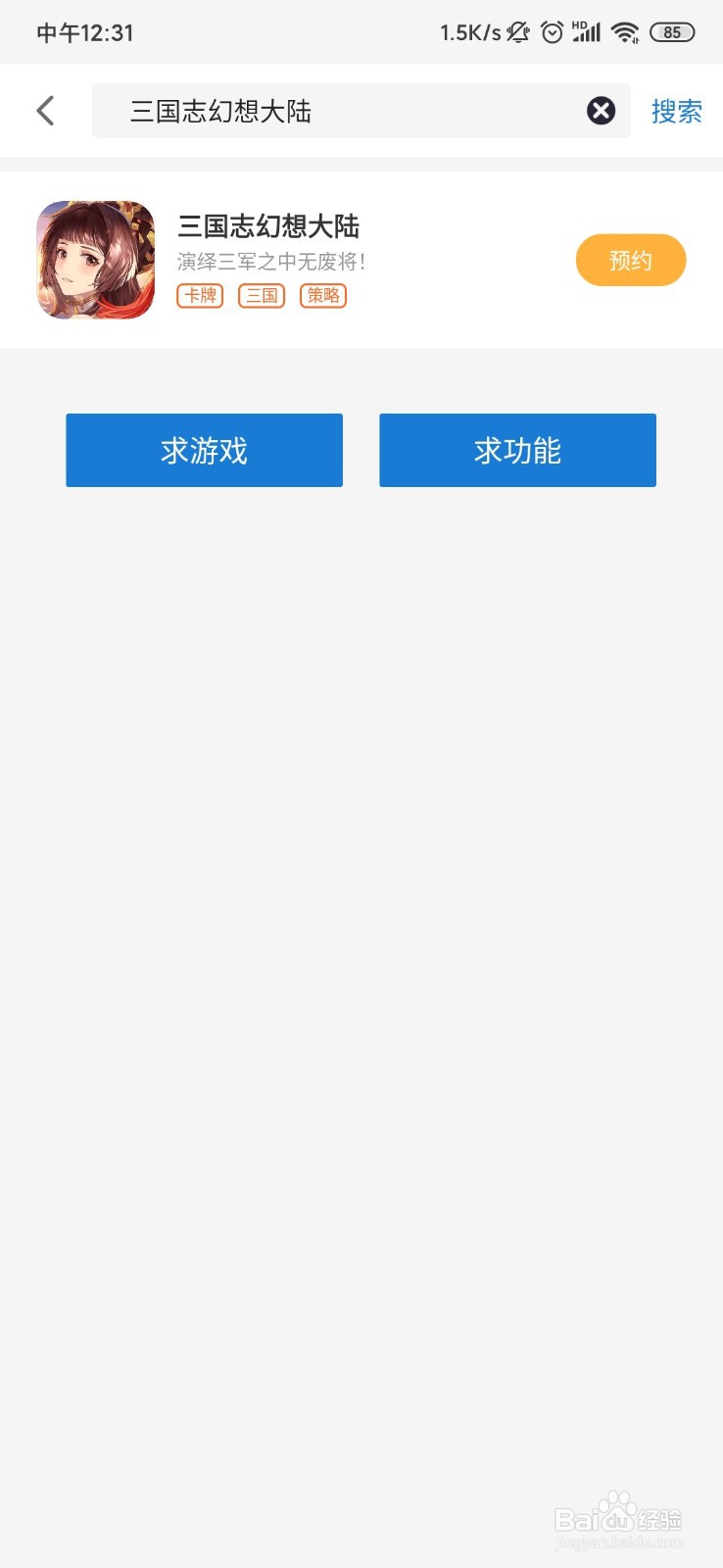Viewport: 723px width, 1568px height.
Task: Tap the cellular signal icon
Action: point(588,31)
